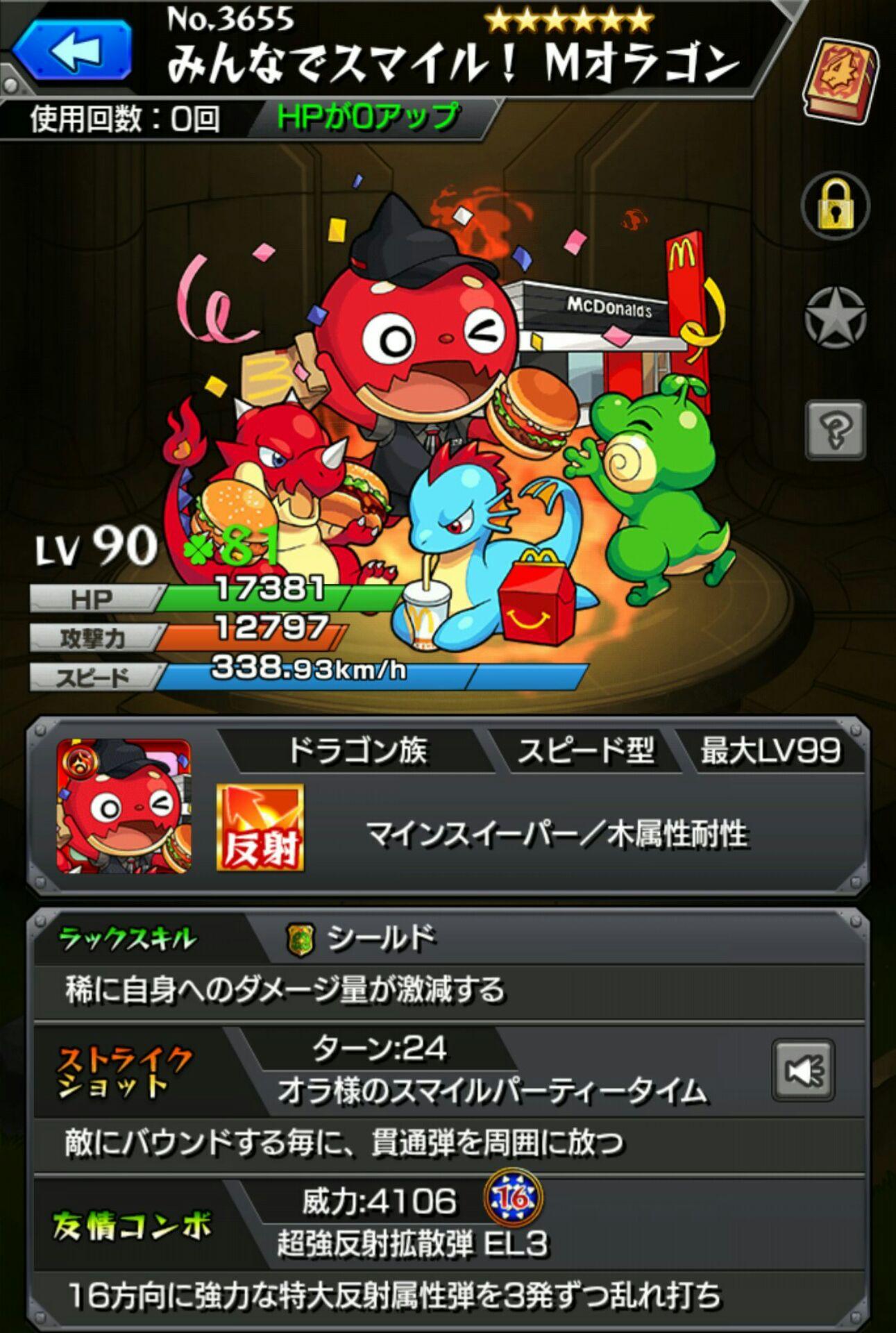Tap the M Oragon character portrait thumbnail
Image resolution: width=896 pixels, height=1333 pixels.
124,806
